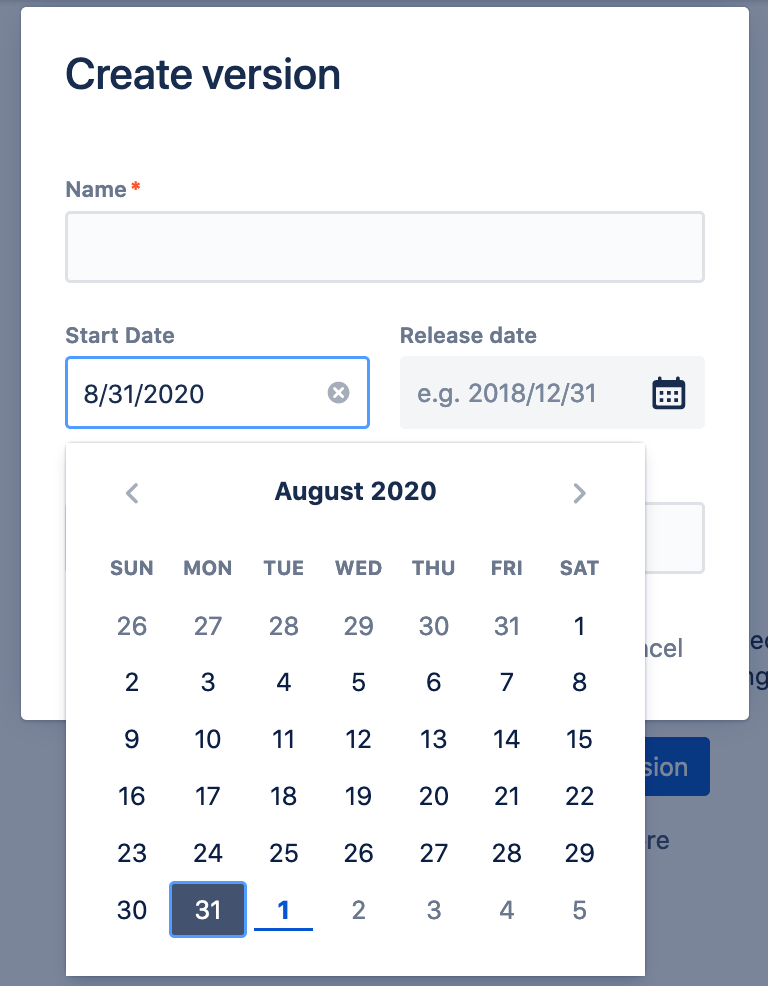
Task: Open the Release date calendar picker
Action: pyautogui.click(x=668, y=393)
